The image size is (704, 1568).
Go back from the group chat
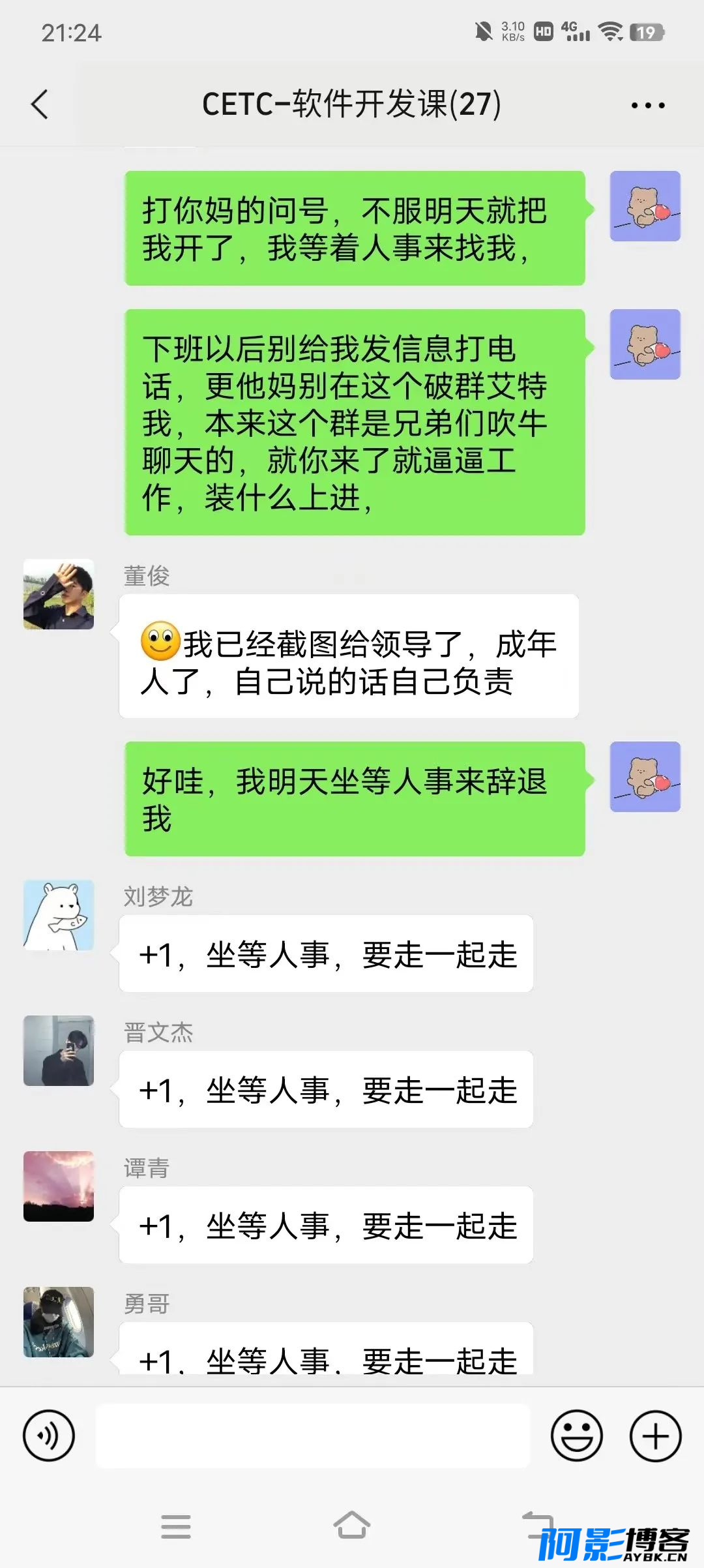tap(40, 104)
